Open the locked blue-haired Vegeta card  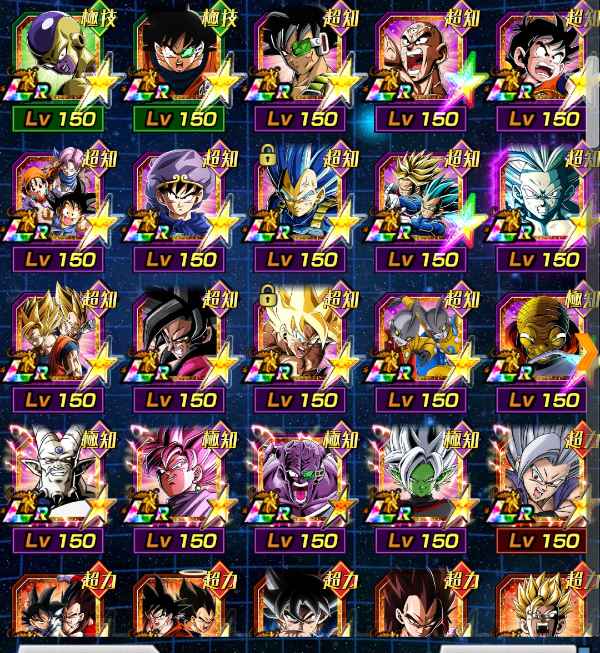coord(302,200)
